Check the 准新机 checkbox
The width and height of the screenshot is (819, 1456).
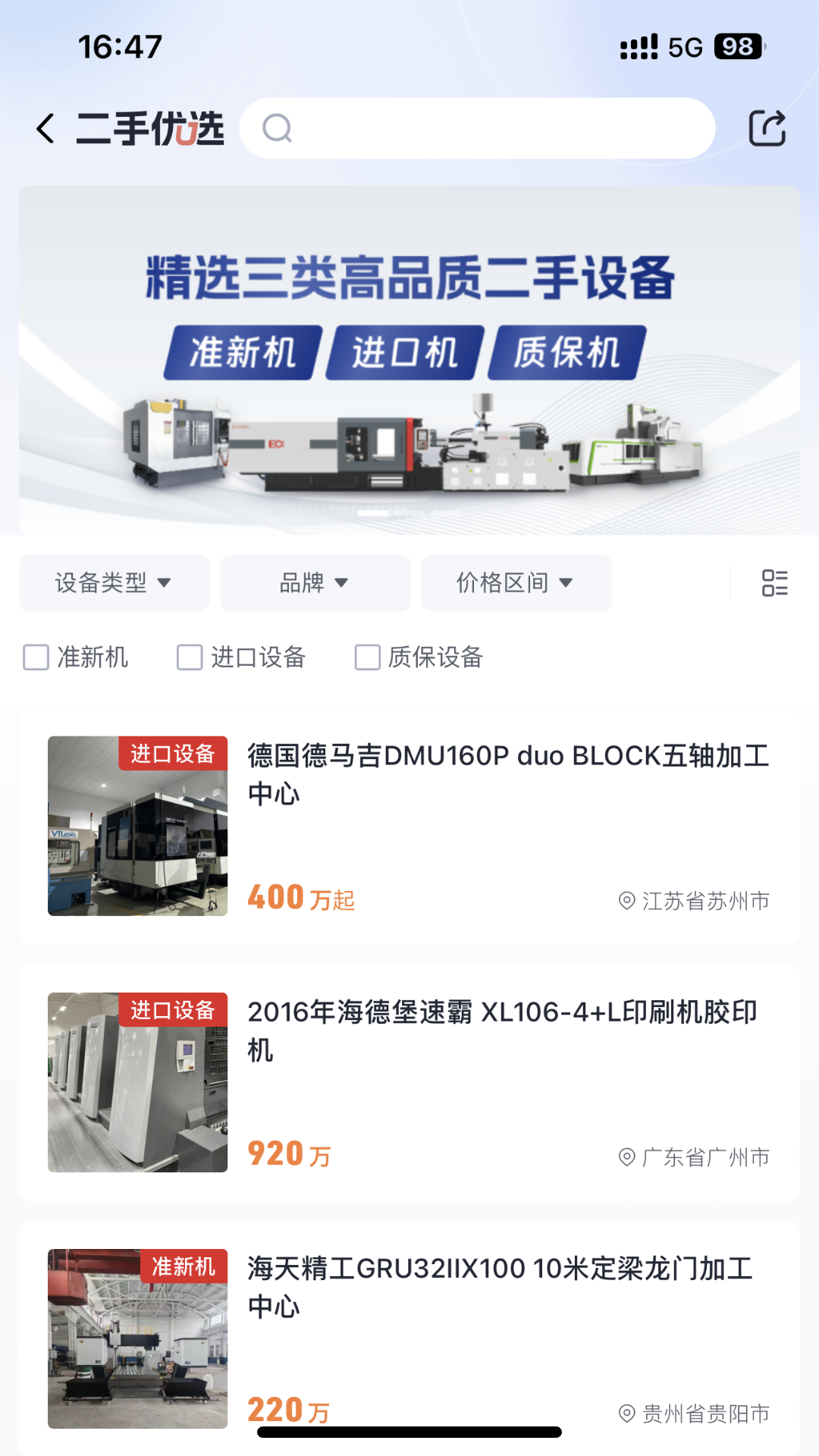[x=36, y=657]
